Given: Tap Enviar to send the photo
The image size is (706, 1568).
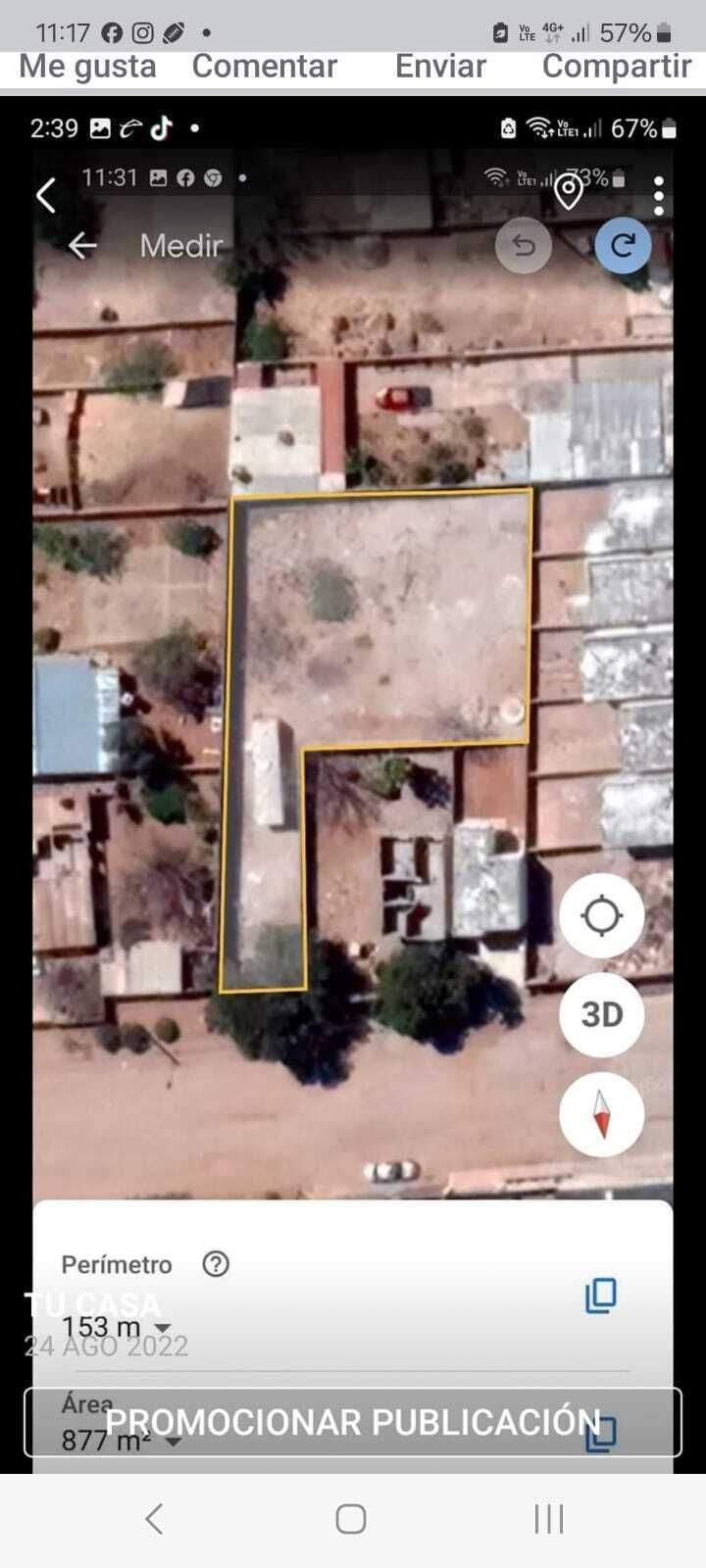Looking at the screenshot, I should [x=440, y=67].
